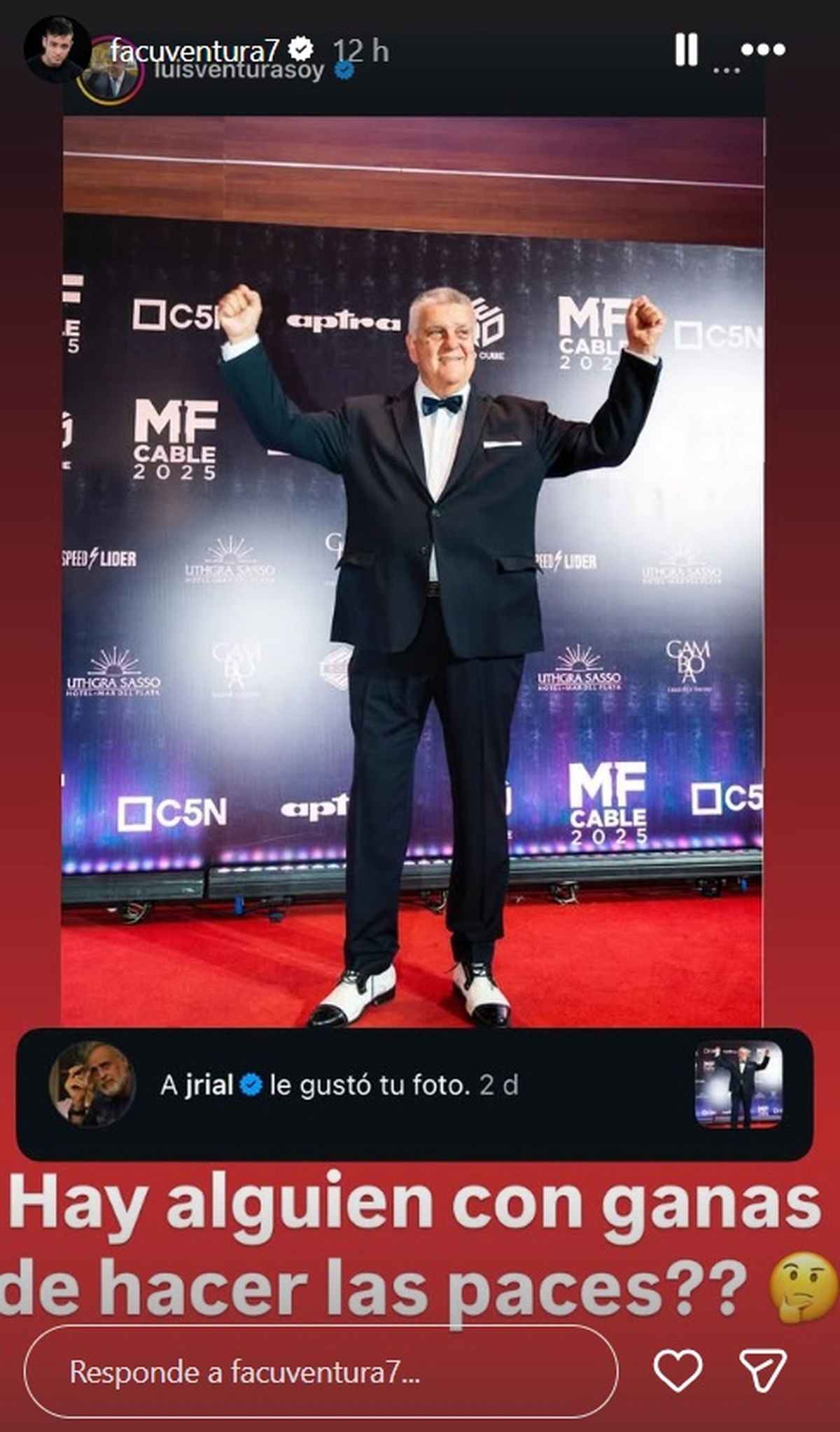Screen dimensions: 840x1432
Task: Open the three-dot more options menu
Action: tap(763, 50)
